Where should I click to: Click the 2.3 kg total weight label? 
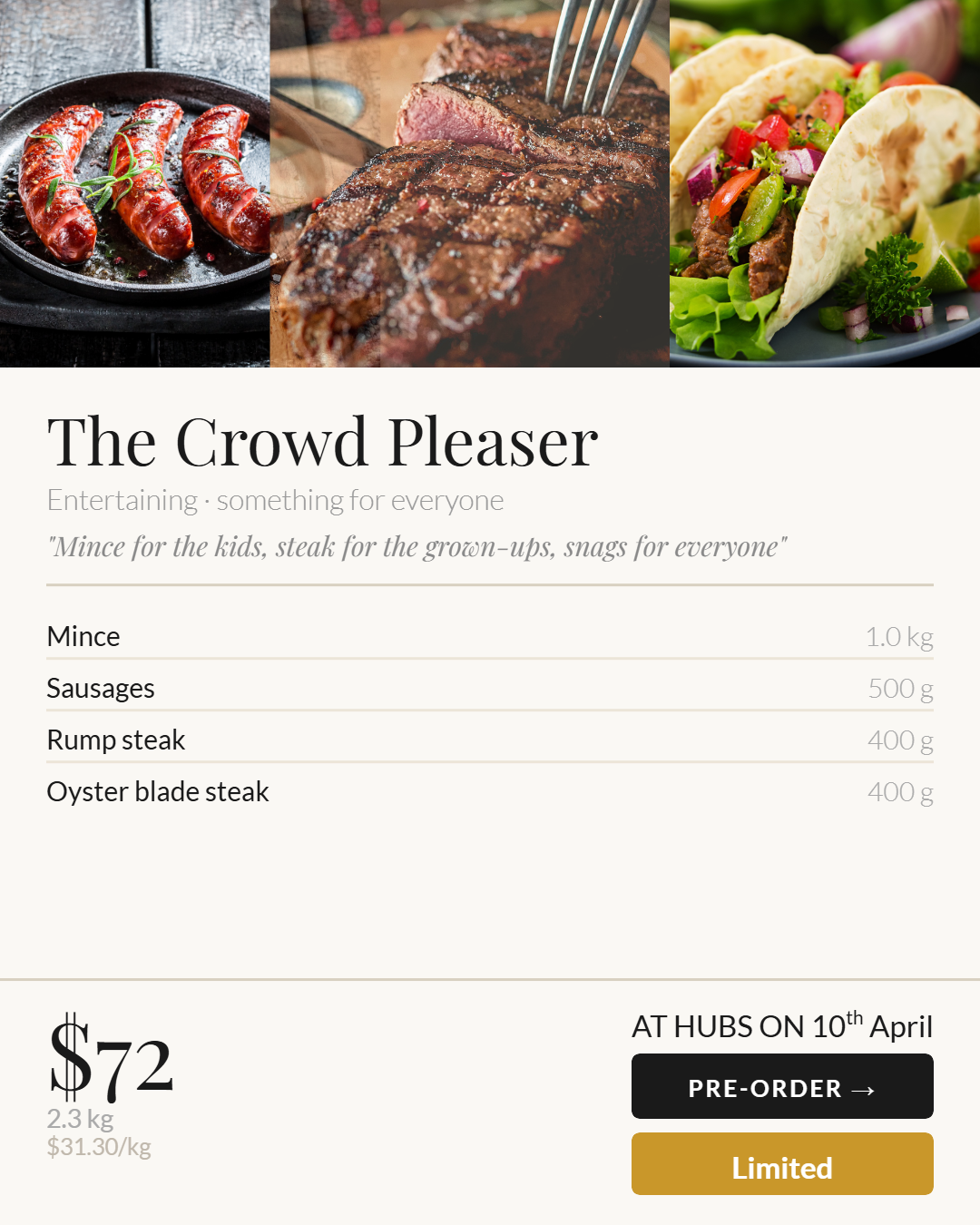click(80, 1119)
